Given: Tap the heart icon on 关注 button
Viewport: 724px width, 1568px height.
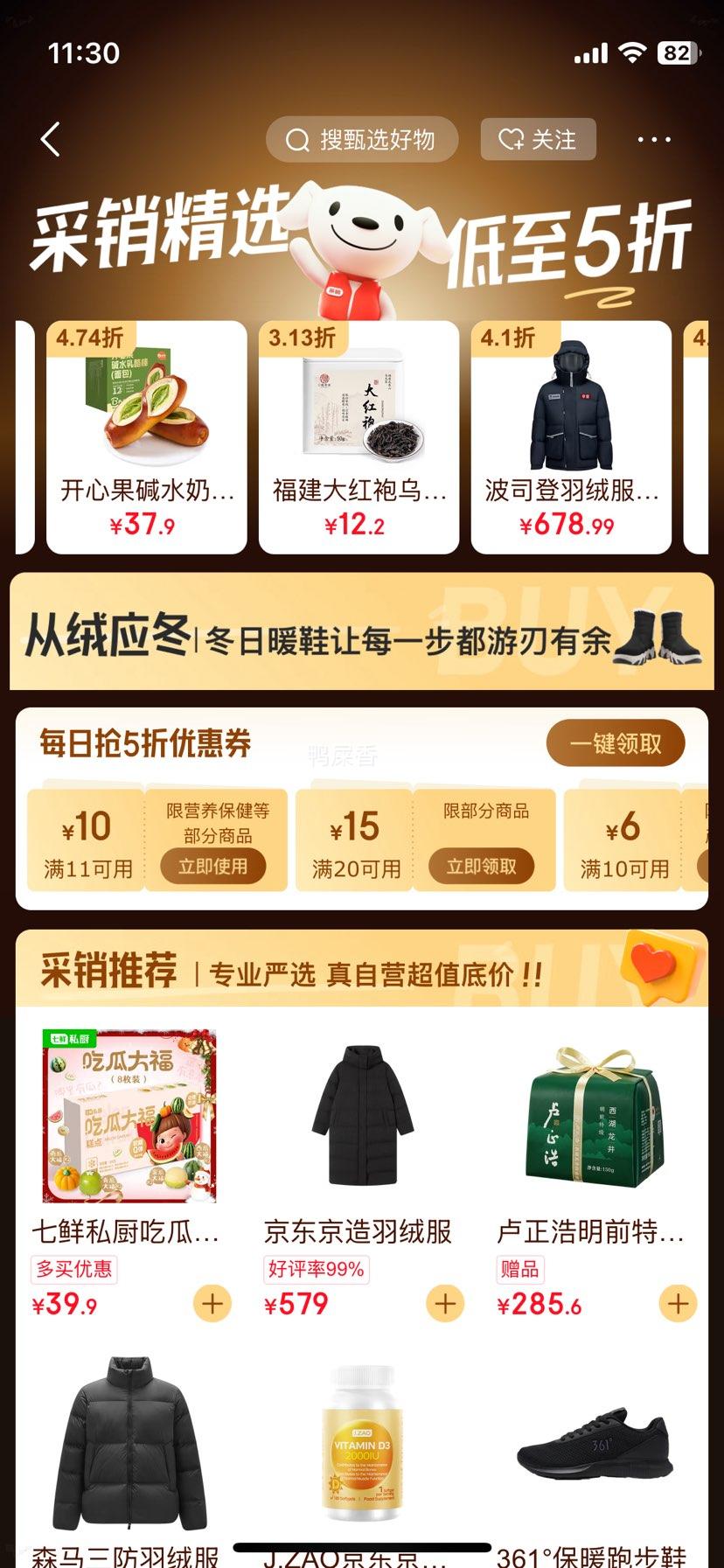Looking at the screenshot, I should (x=512, y=139).
